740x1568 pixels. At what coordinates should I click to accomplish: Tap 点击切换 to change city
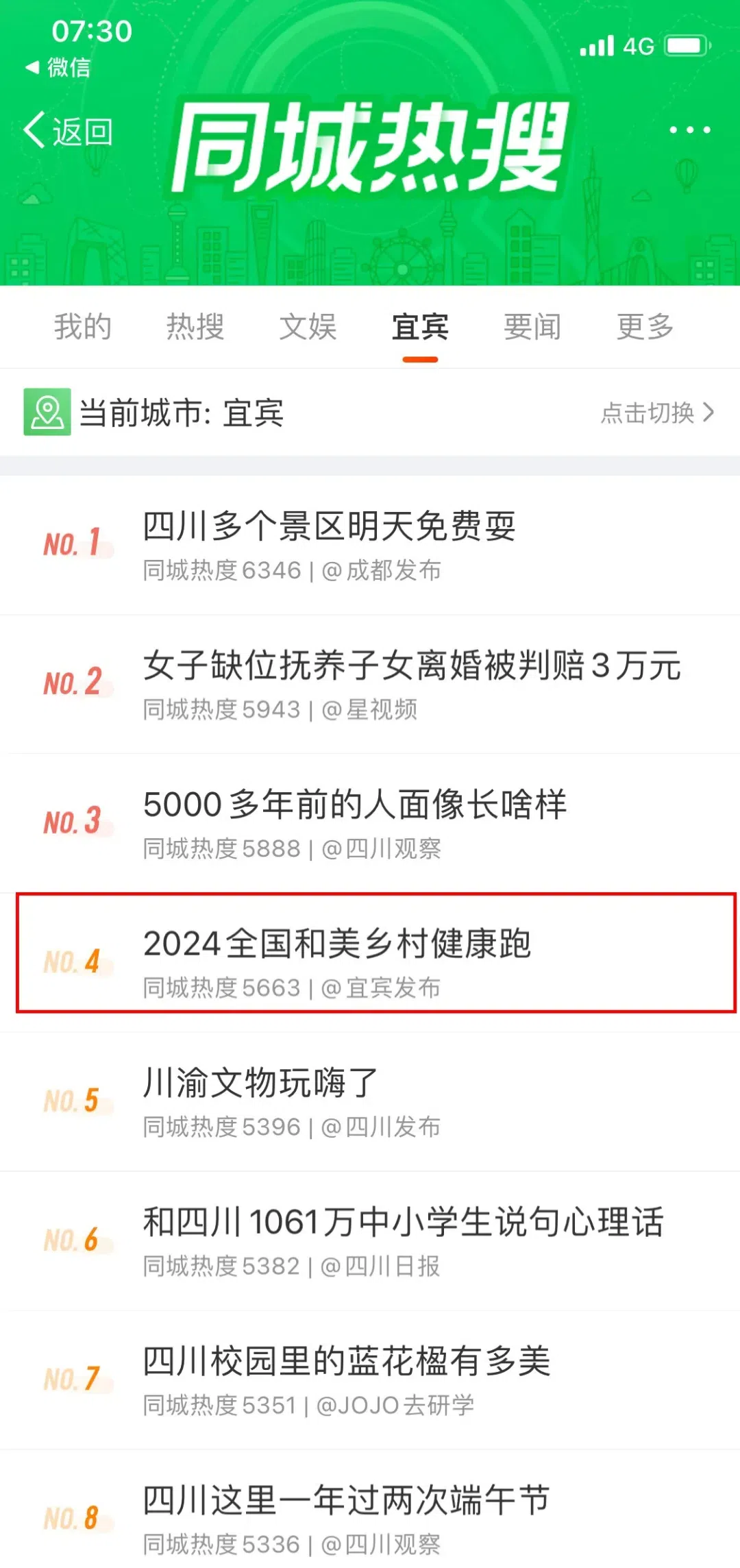(656, 413)
